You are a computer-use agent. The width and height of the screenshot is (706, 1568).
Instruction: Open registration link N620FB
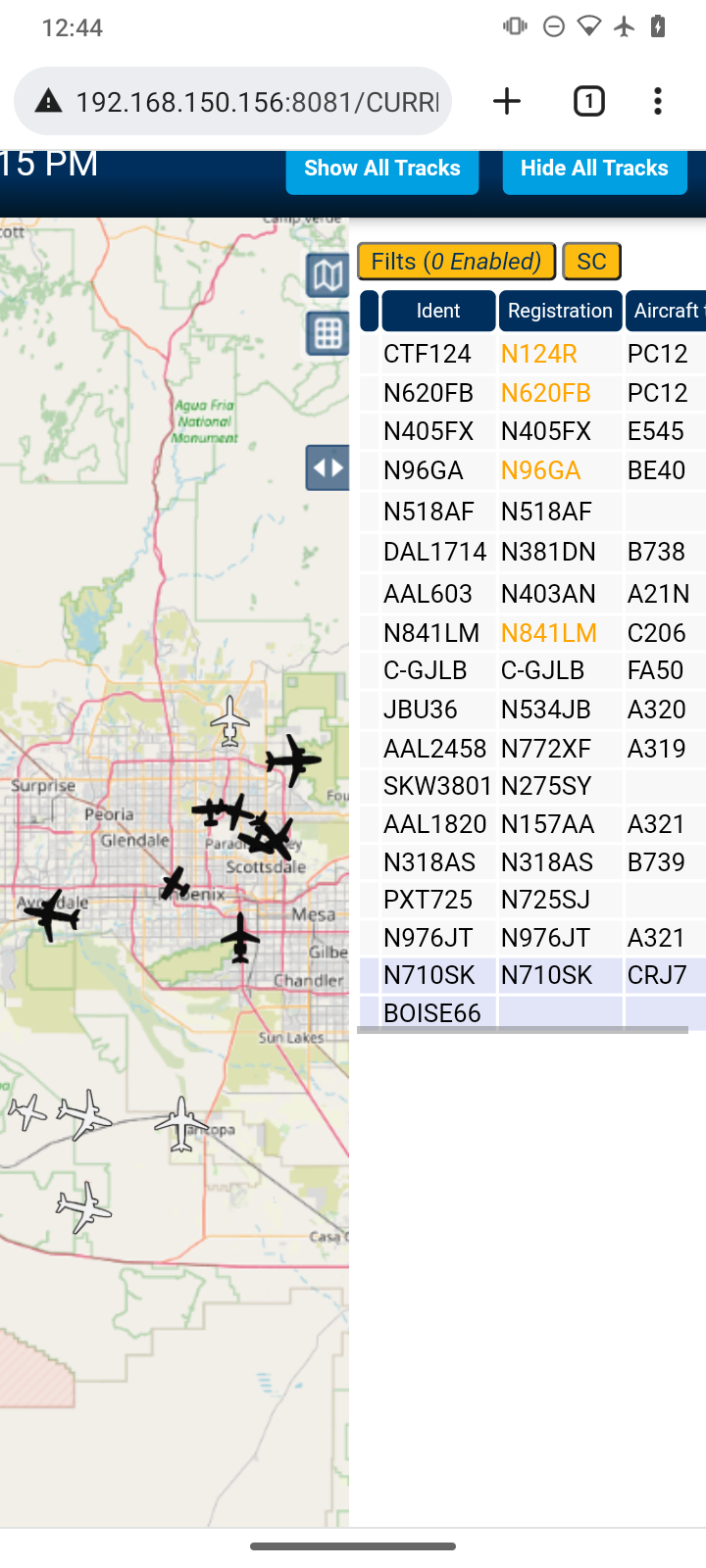click(x=545, y=393)
